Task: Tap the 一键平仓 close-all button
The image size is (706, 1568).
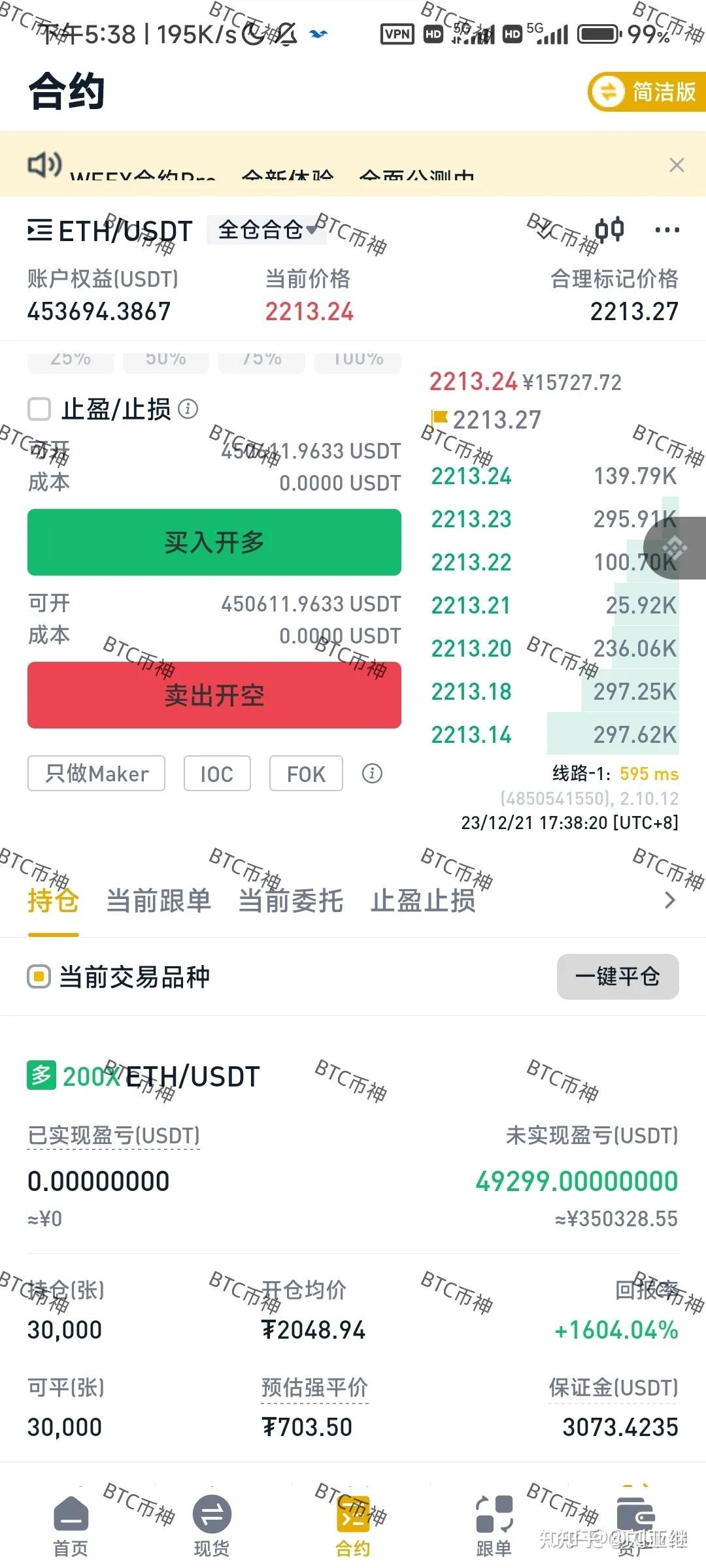Action: click(617, 977)
